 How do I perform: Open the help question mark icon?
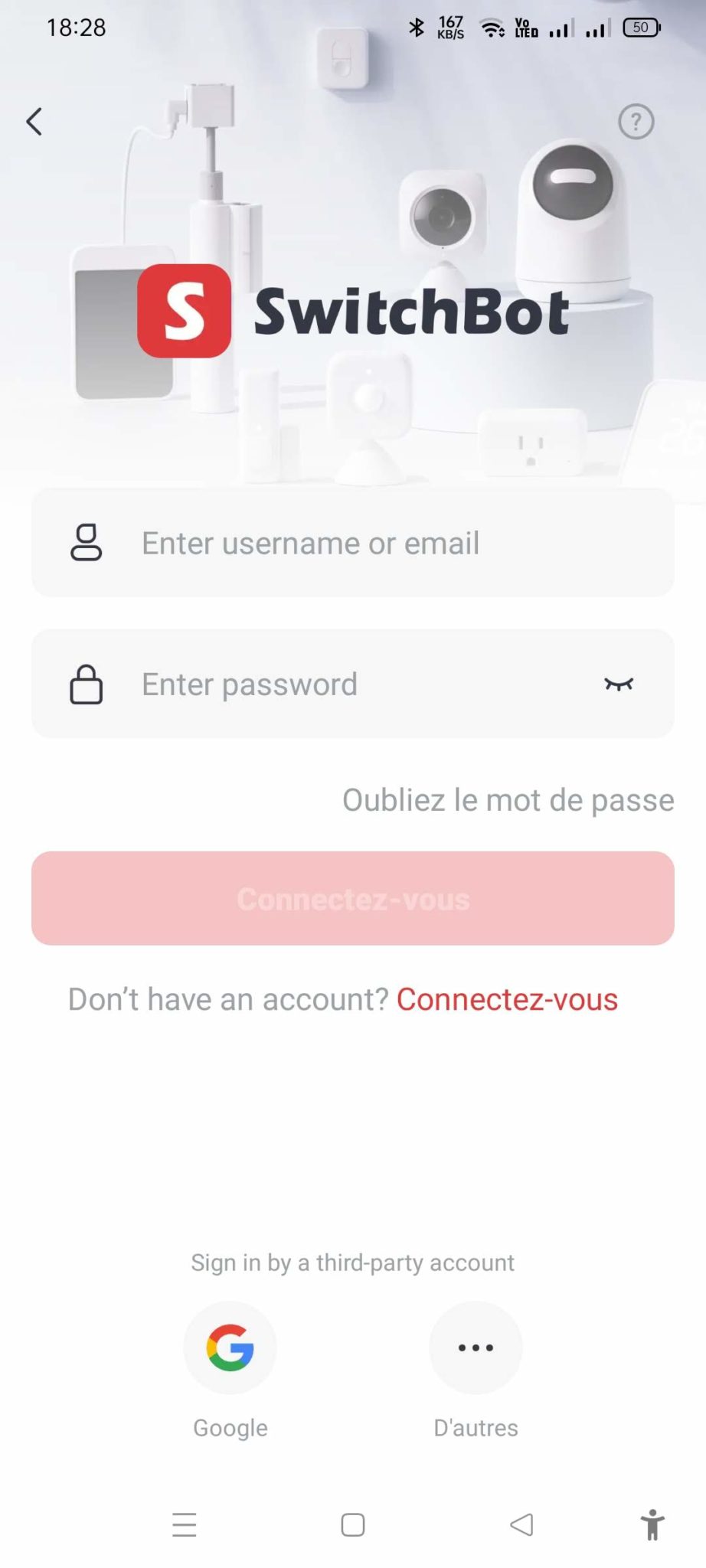[x=636, y=121]
